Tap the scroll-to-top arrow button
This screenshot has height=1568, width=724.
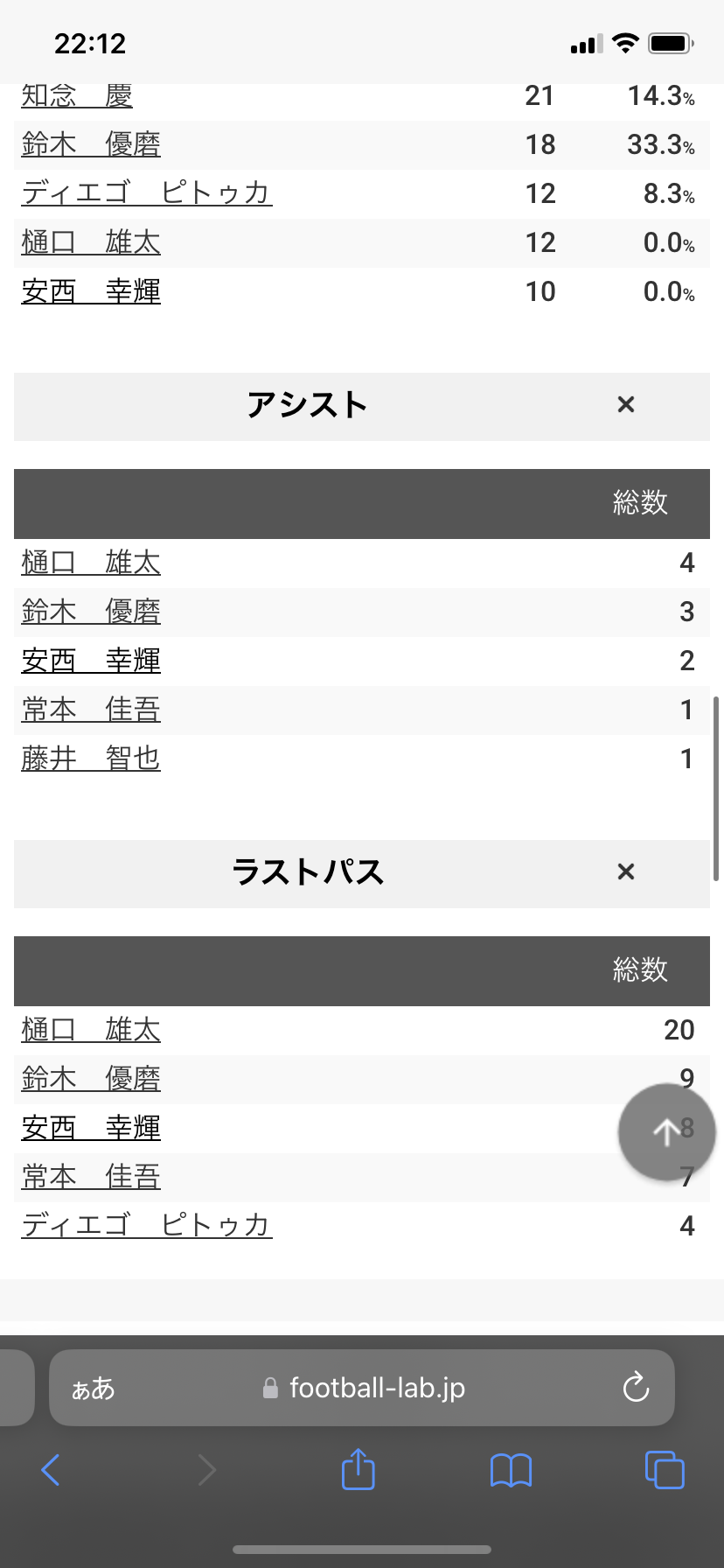click(x=666, y=1132)
